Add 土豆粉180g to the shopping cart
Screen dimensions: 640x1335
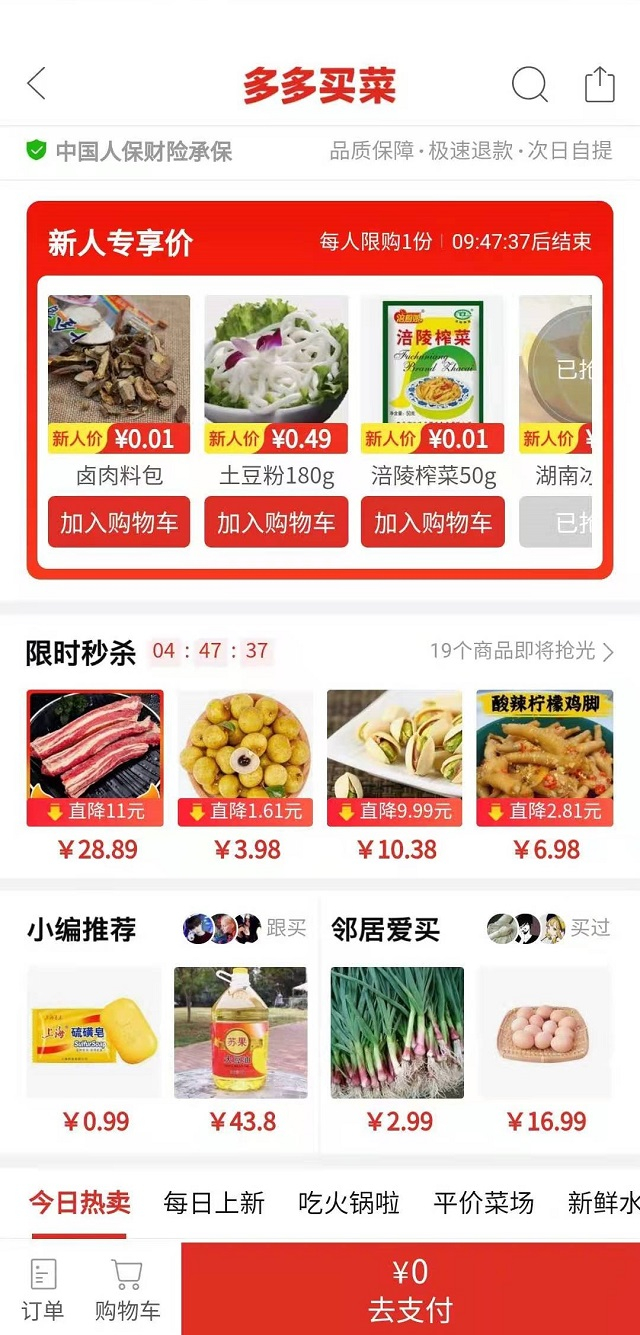(x=276, y=522)
